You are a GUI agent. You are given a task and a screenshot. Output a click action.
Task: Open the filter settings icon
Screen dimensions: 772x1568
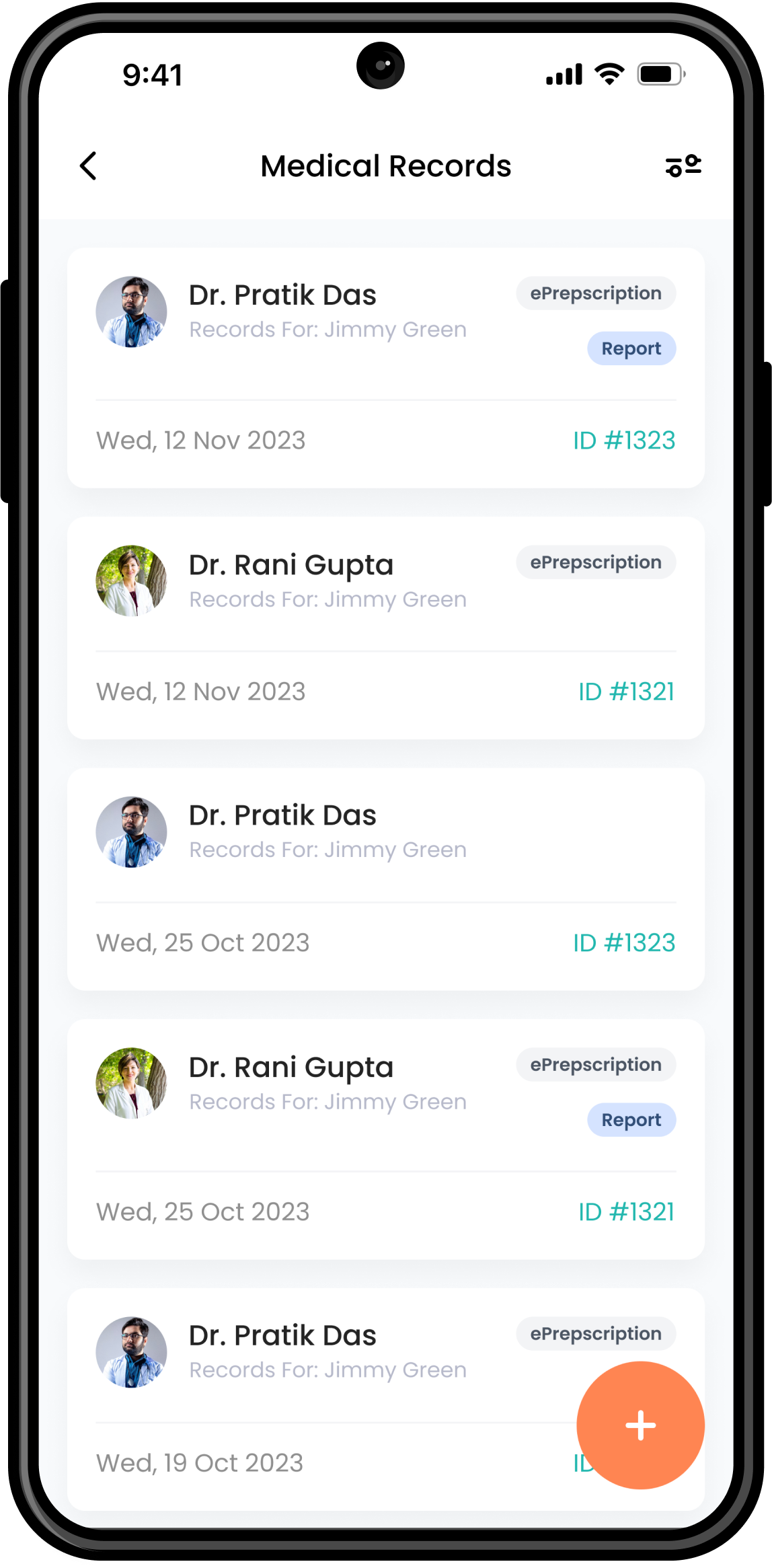point(683,165)
